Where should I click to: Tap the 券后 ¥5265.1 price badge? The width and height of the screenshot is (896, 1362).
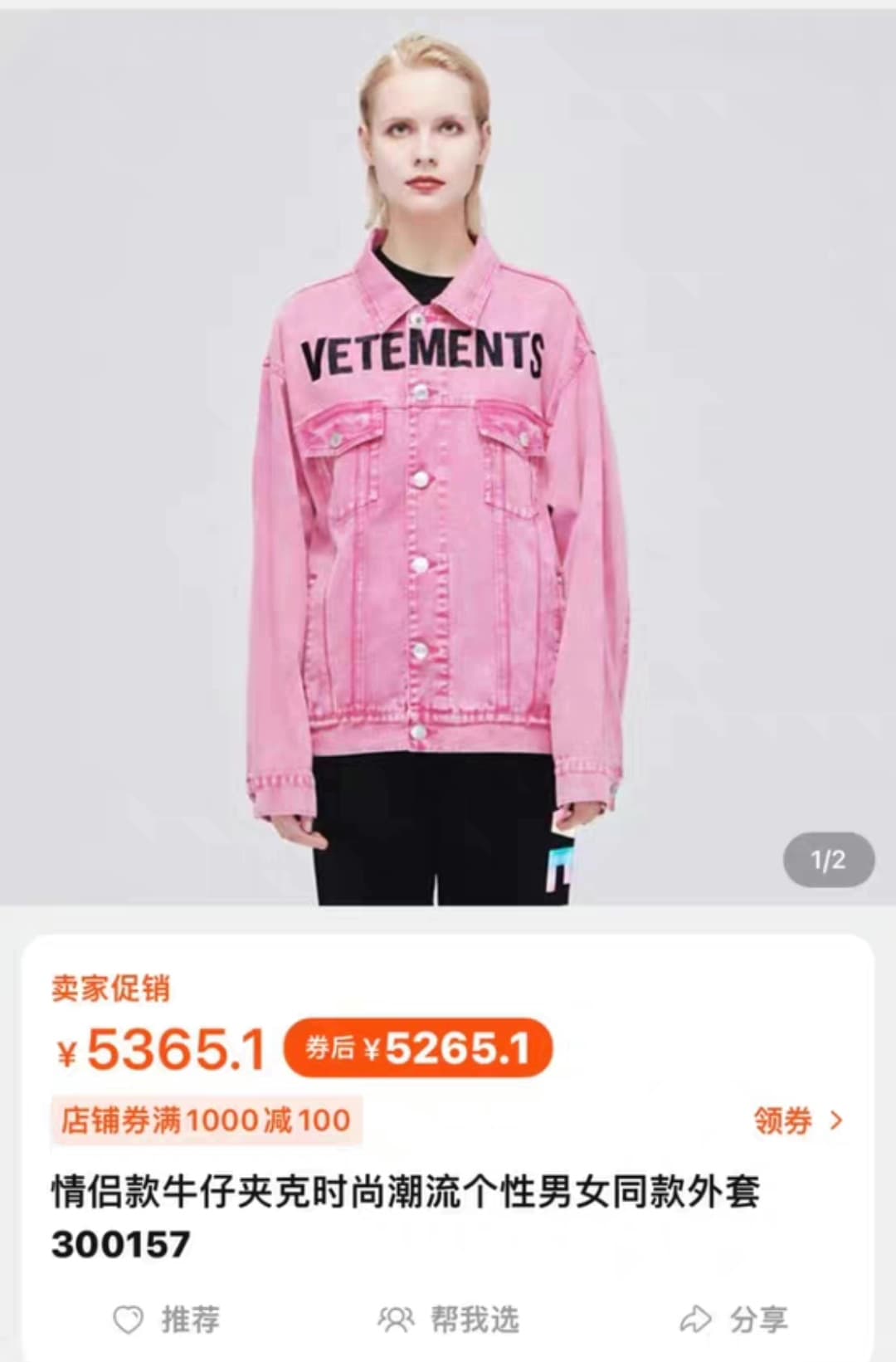(417, 1047)
